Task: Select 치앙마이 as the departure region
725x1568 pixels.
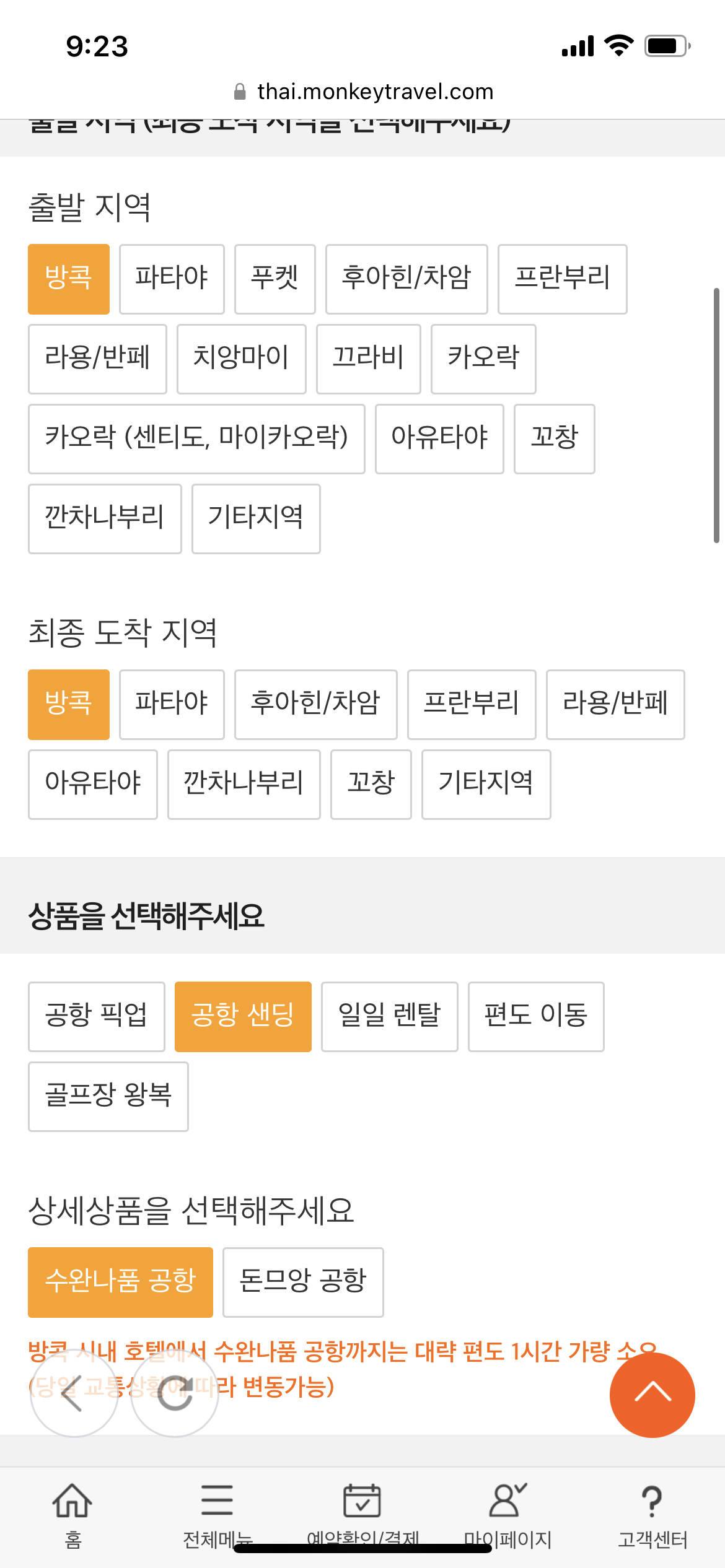Action: pos(241,359)
